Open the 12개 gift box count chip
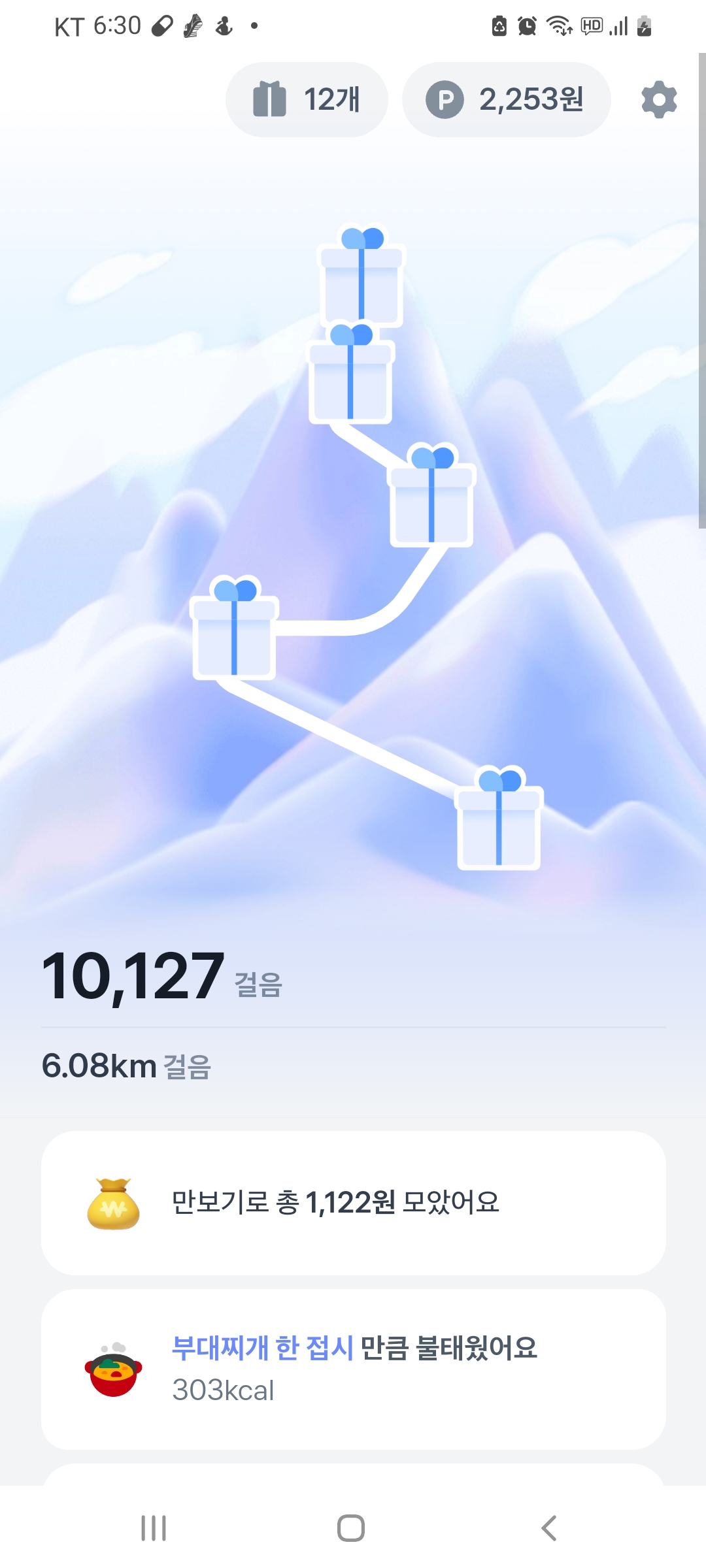 307,100
